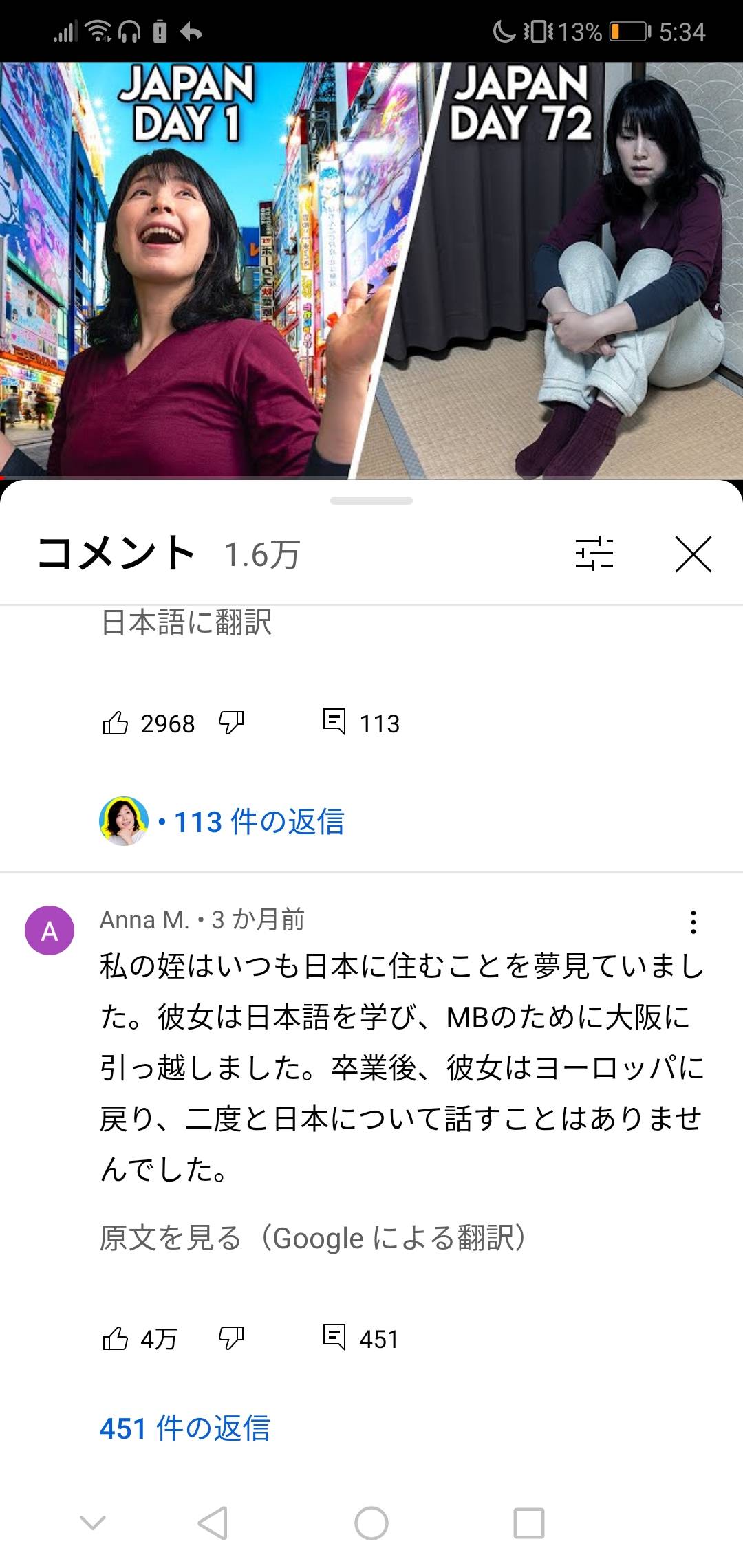The height and width of the screenshot is (1568, 743).
Task: Open reply icon showing 113
Action: 334,722
